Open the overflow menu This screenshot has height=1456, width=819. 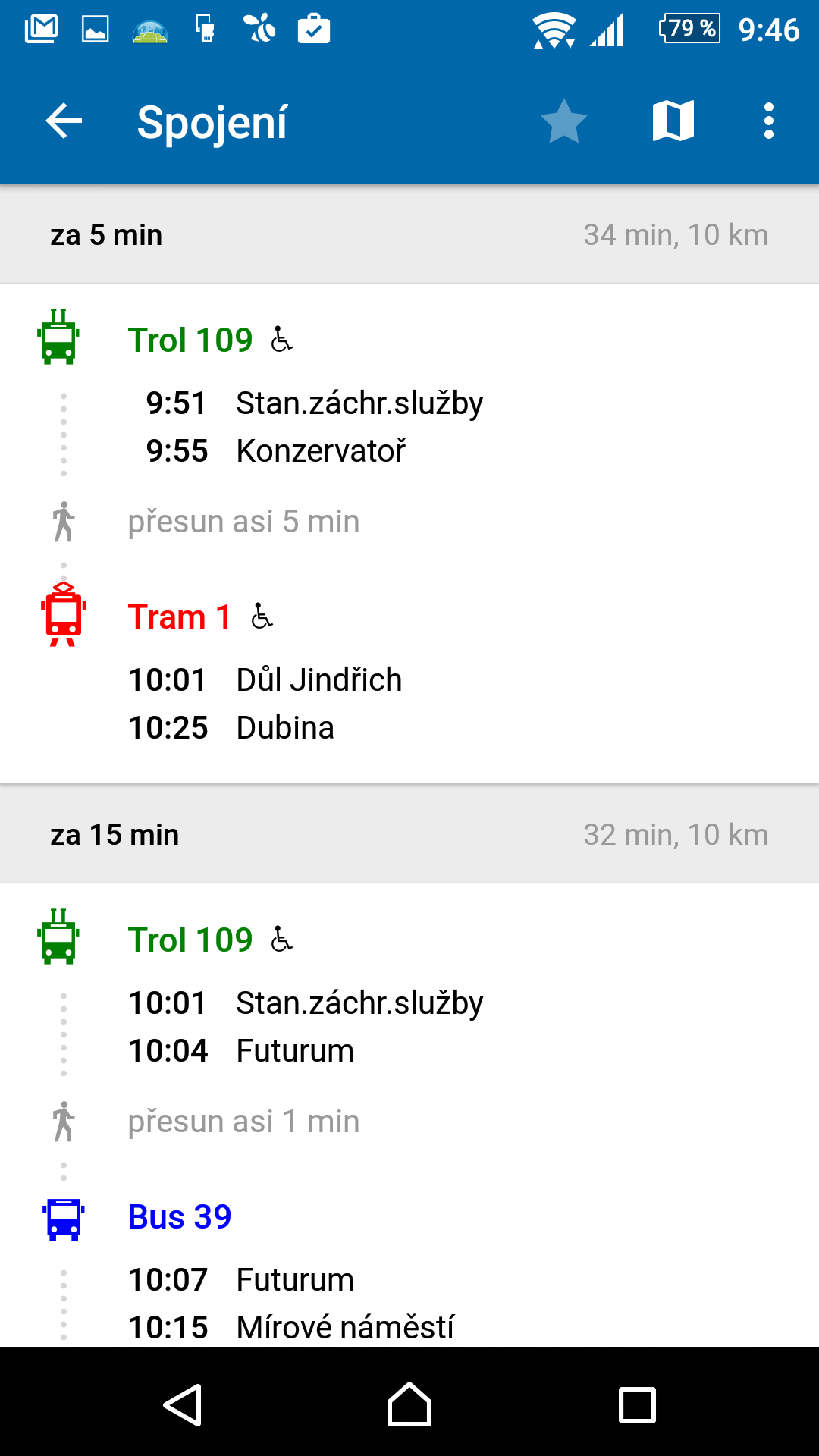[x=769, y=121]
